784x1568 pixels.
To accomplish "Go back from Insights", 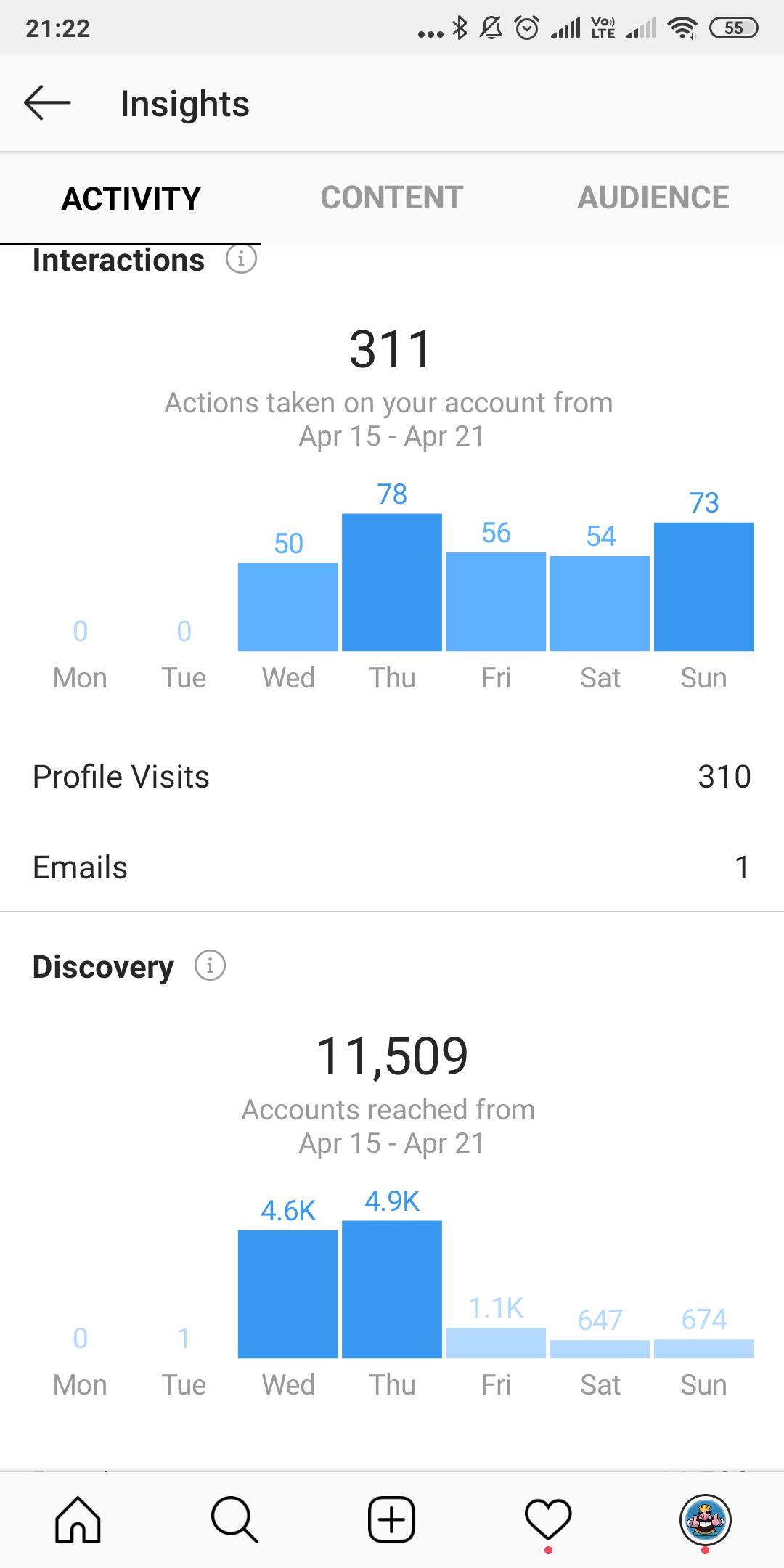I will point(47,103).
